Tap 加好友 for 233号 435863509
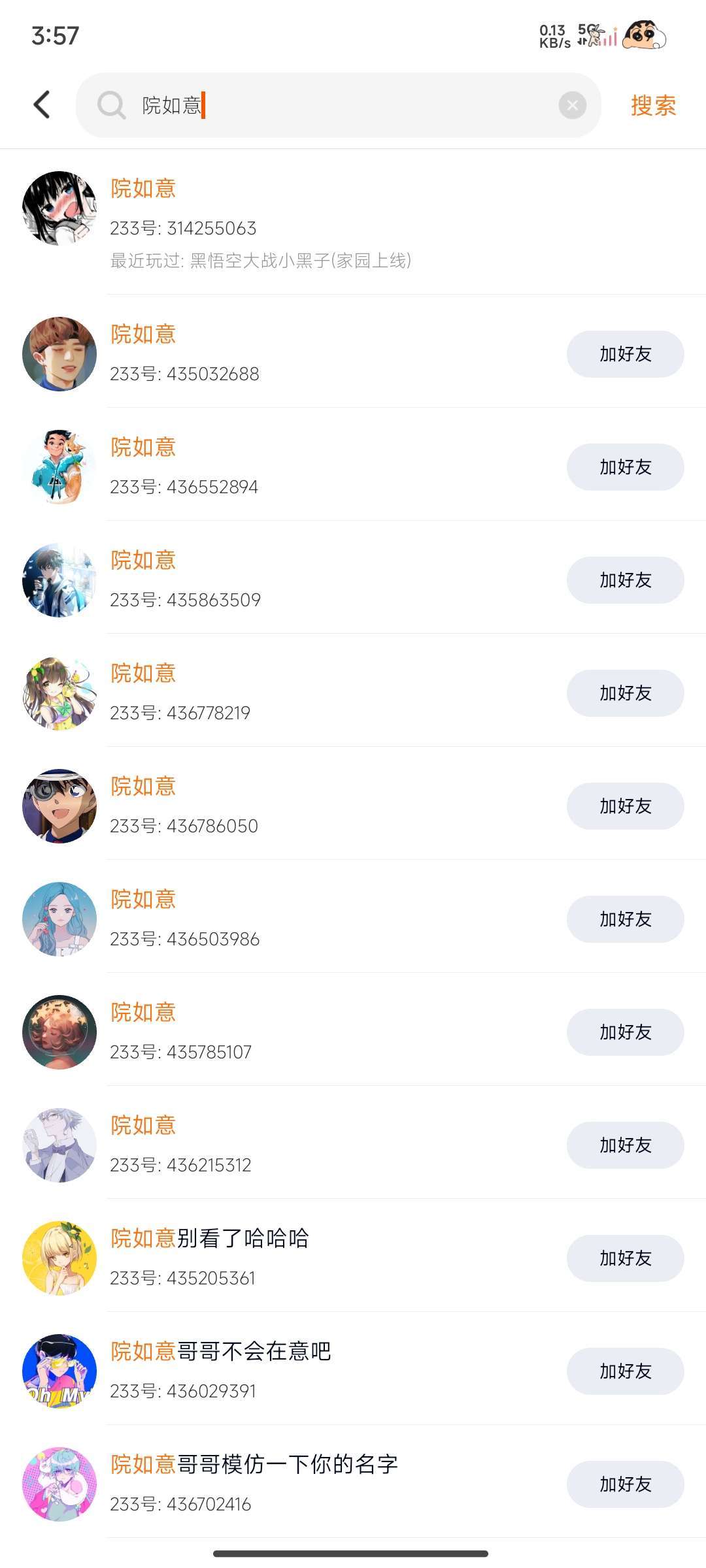This screenshot has height=1568, width=706. [625, 580]
